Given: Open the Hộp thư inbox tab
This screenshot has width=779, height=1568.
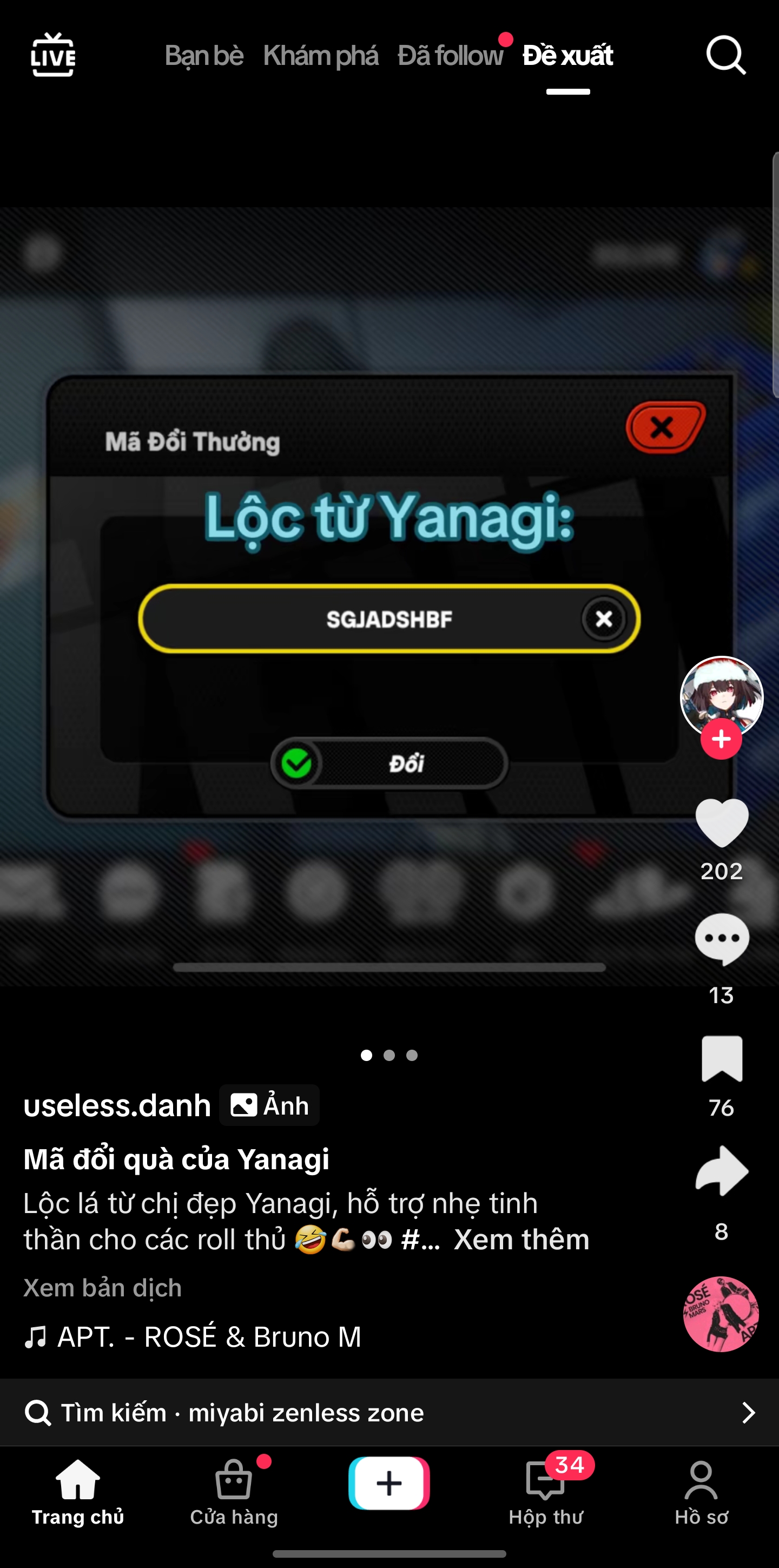Looking at the screenshot, I should coord(545,1492).
